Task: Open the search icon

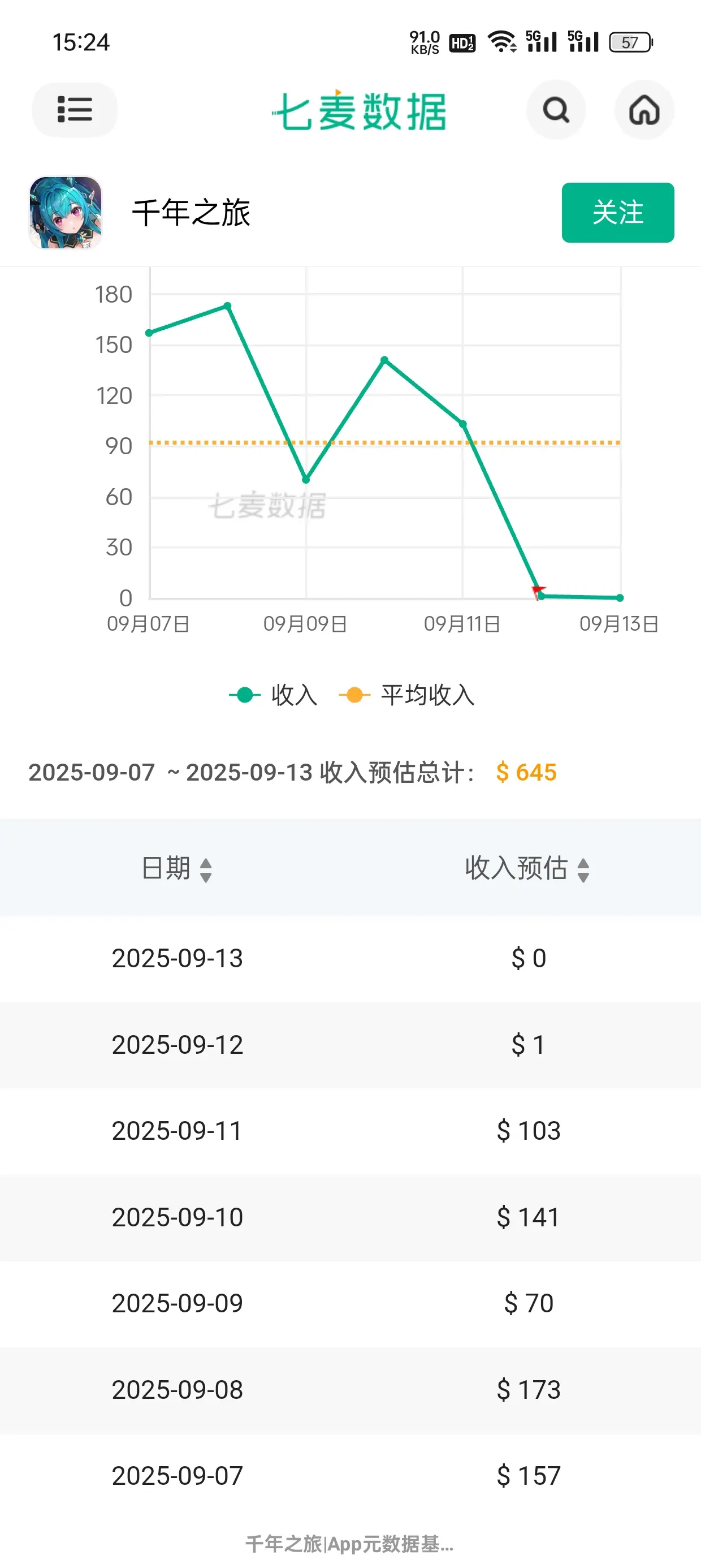Action: tap(556, 110)
